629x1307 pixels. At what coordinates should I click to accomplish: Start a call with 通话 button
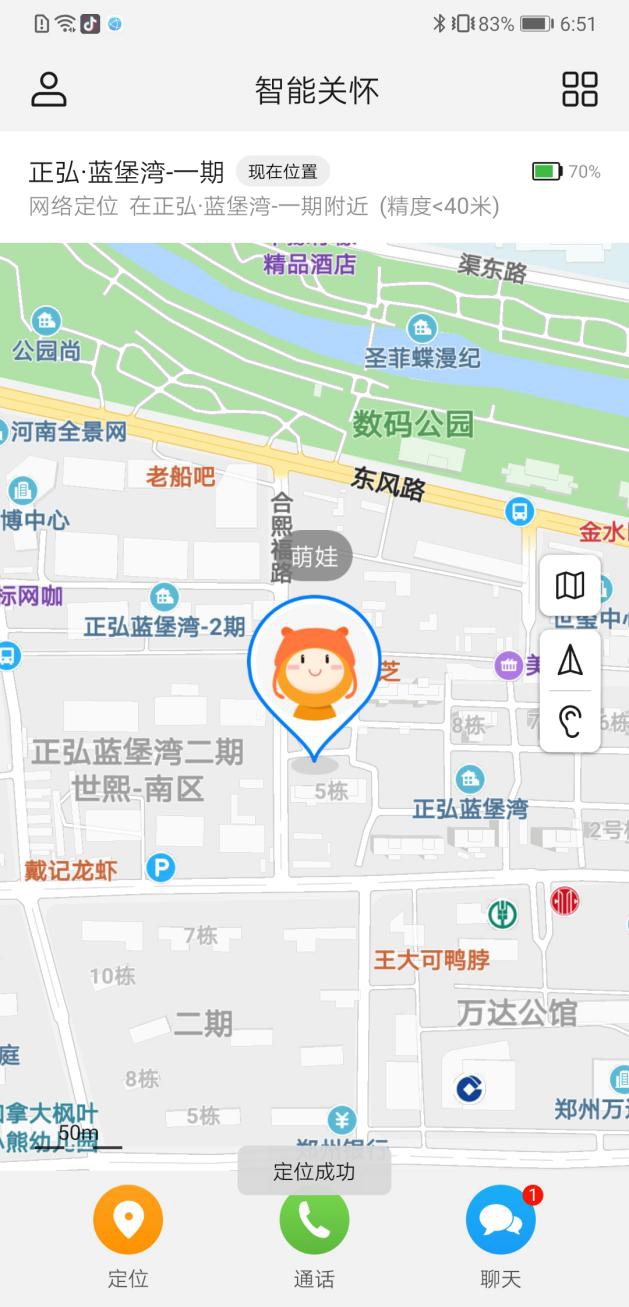(314, 1220)
